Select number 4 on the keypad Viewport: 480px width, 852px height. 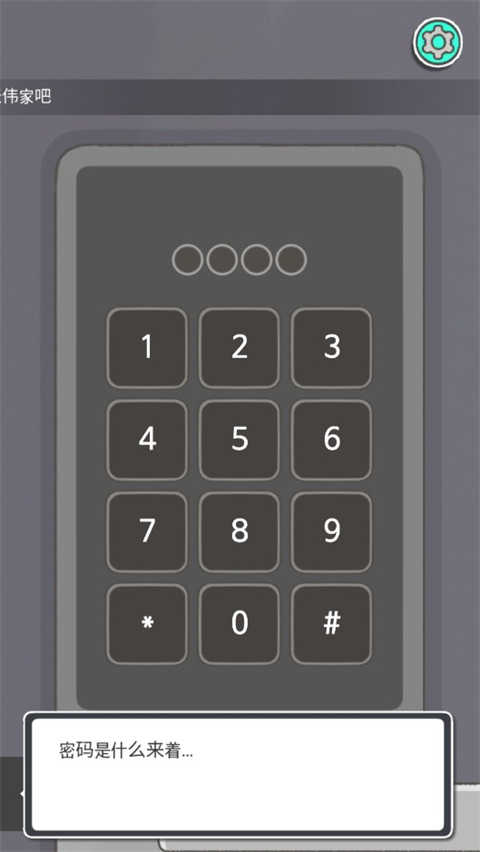pos(147,440)
